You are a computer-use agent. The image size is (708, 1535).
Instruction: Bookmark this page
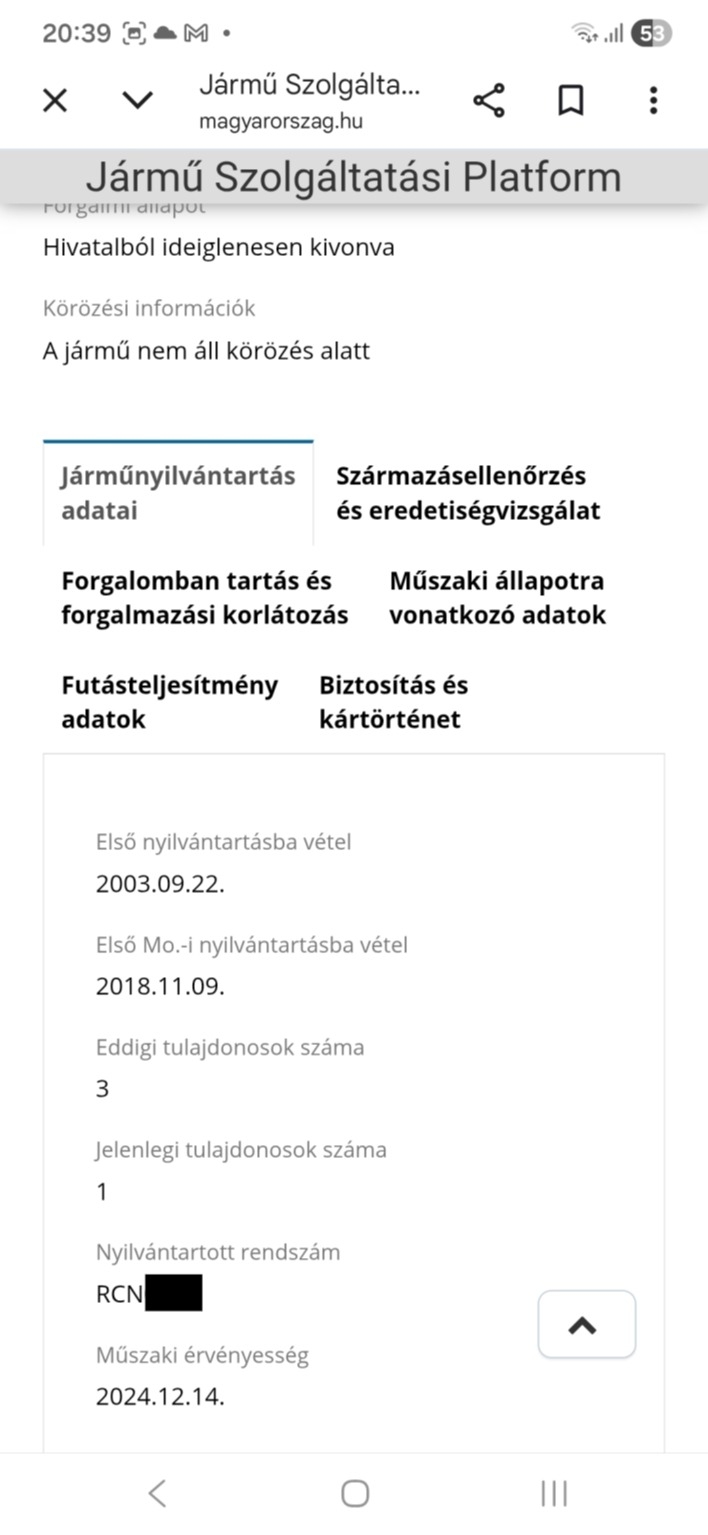(x=570, y=100)
